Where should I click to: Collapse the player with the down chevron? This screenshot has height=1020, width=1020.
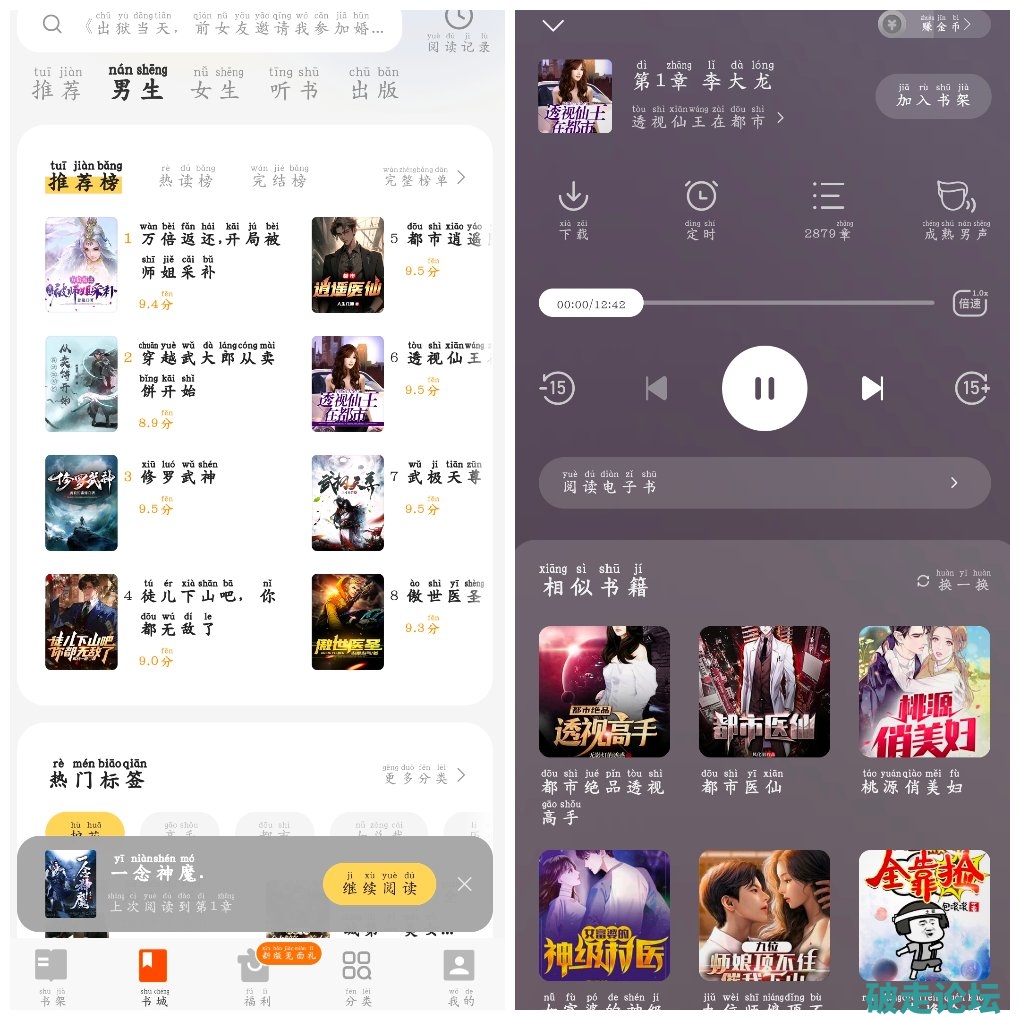pos(552,25)
